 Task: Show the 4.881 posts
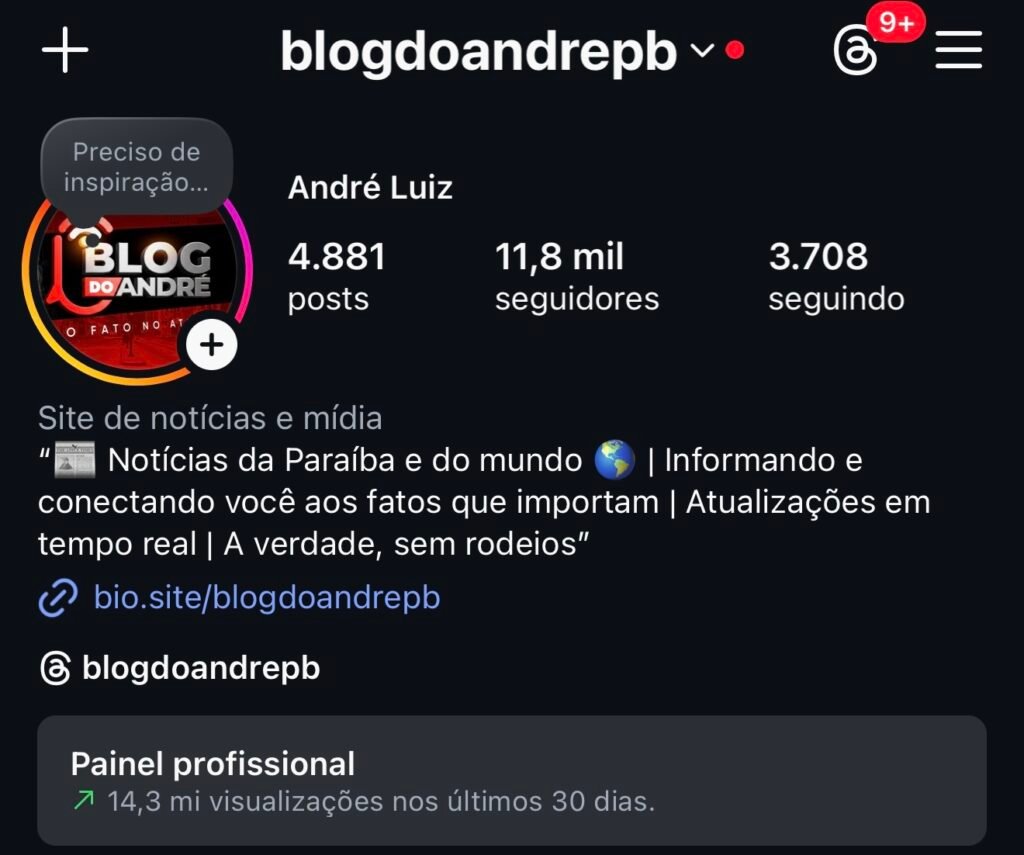pos(336,275)
